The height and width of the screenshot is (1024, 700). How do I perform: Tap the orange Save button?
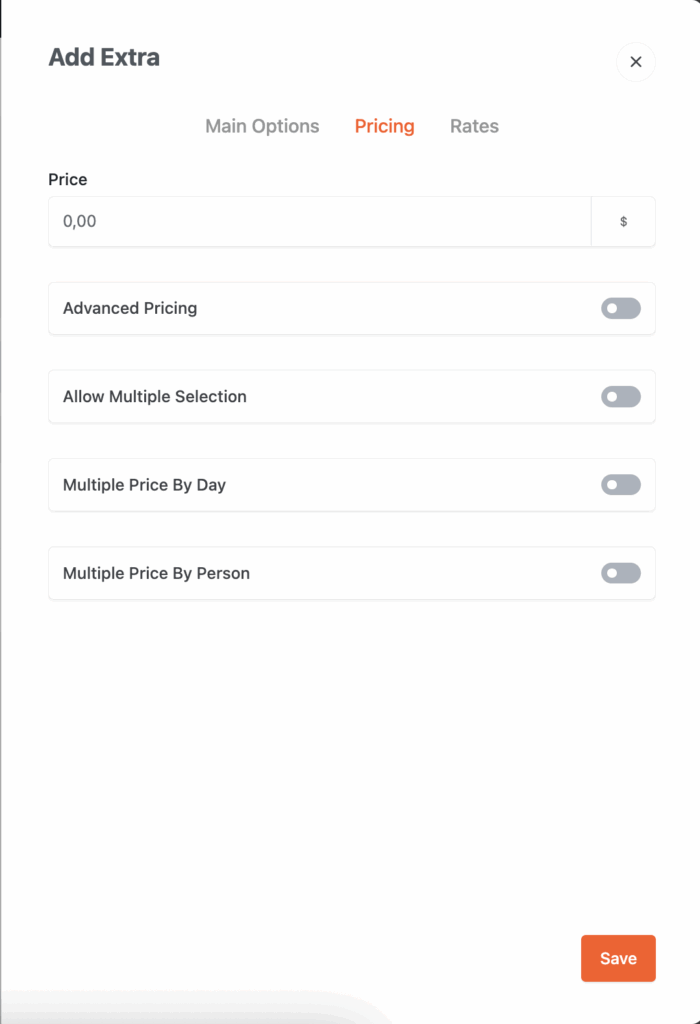coord(617,958)
